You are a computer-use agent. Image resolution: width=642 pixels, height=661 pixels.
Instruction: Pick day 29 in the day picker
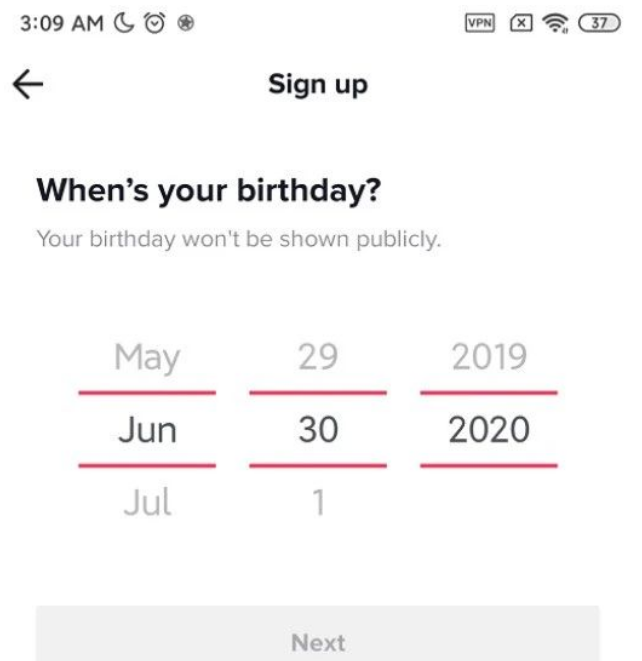[317, 356]
